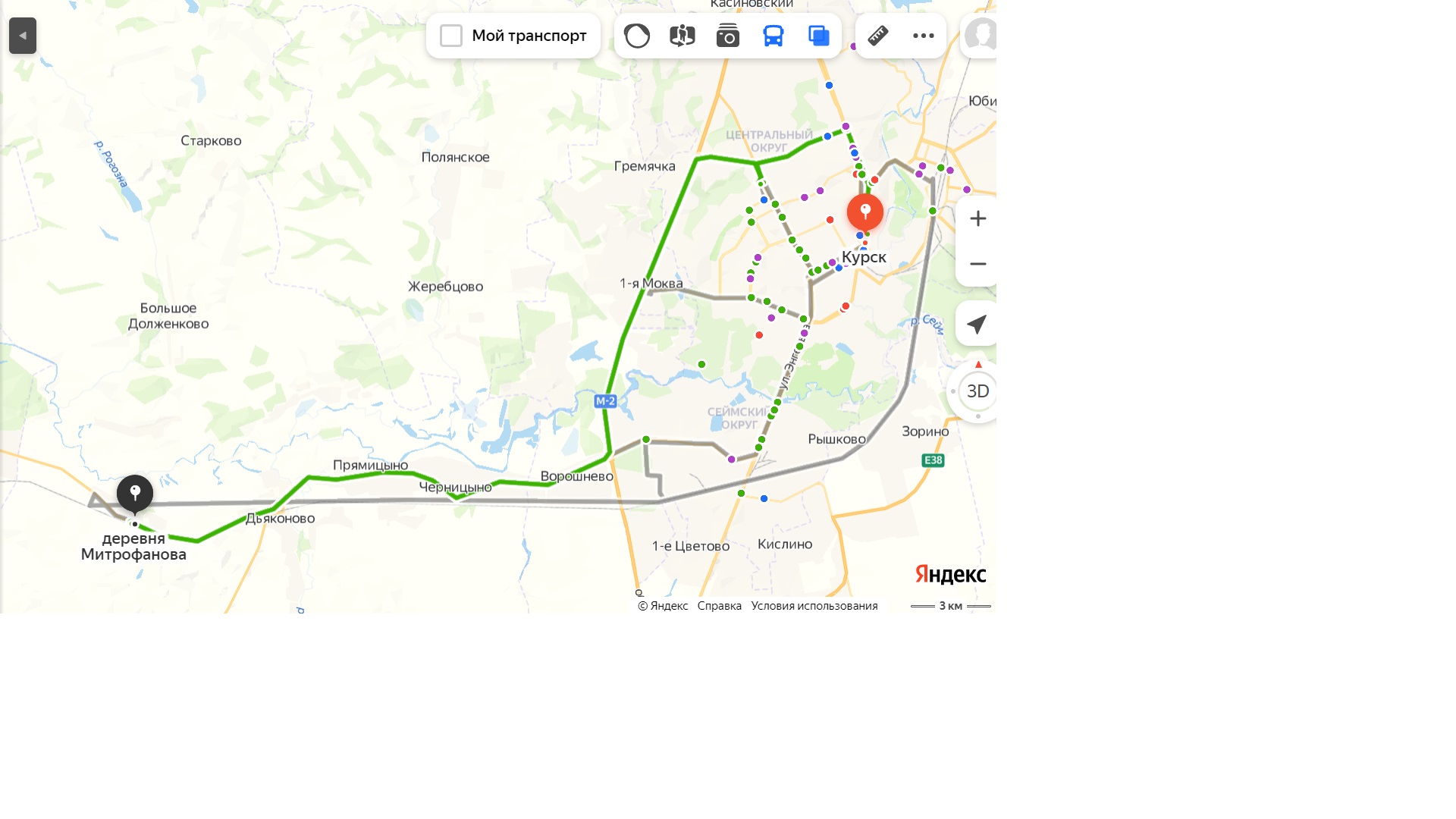Open the three-dot more menu
This screenshot has width=1456, height=819.
click(924, 36)
